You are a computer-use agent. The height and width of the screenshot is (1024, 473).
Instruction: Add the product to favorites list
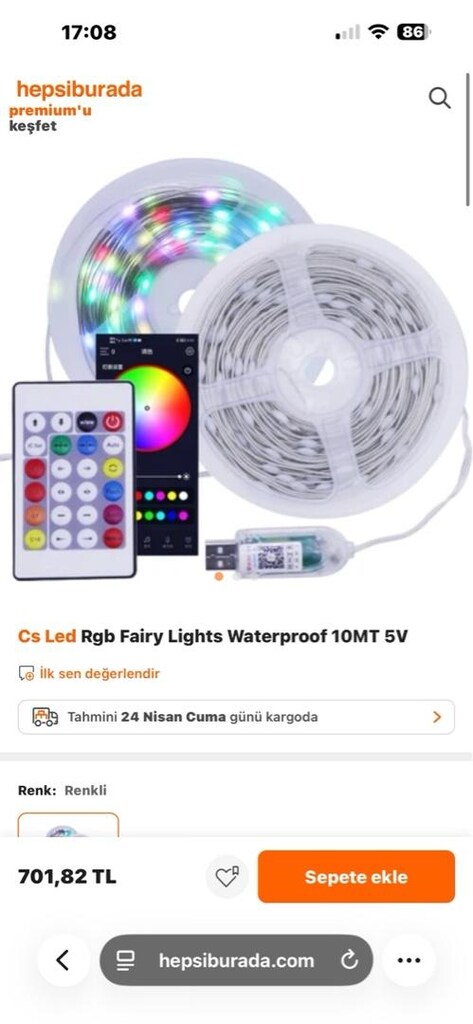tap(227, 876)
